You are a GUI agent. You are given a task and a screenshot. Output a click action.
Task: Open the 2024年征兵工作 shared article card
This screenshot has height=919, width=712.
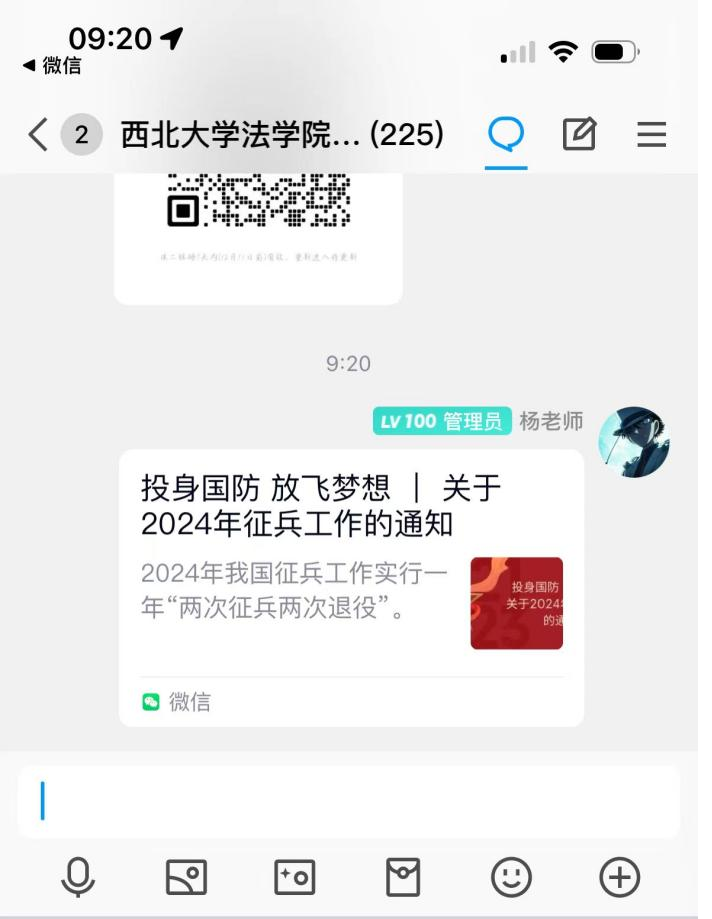point(350,587)
